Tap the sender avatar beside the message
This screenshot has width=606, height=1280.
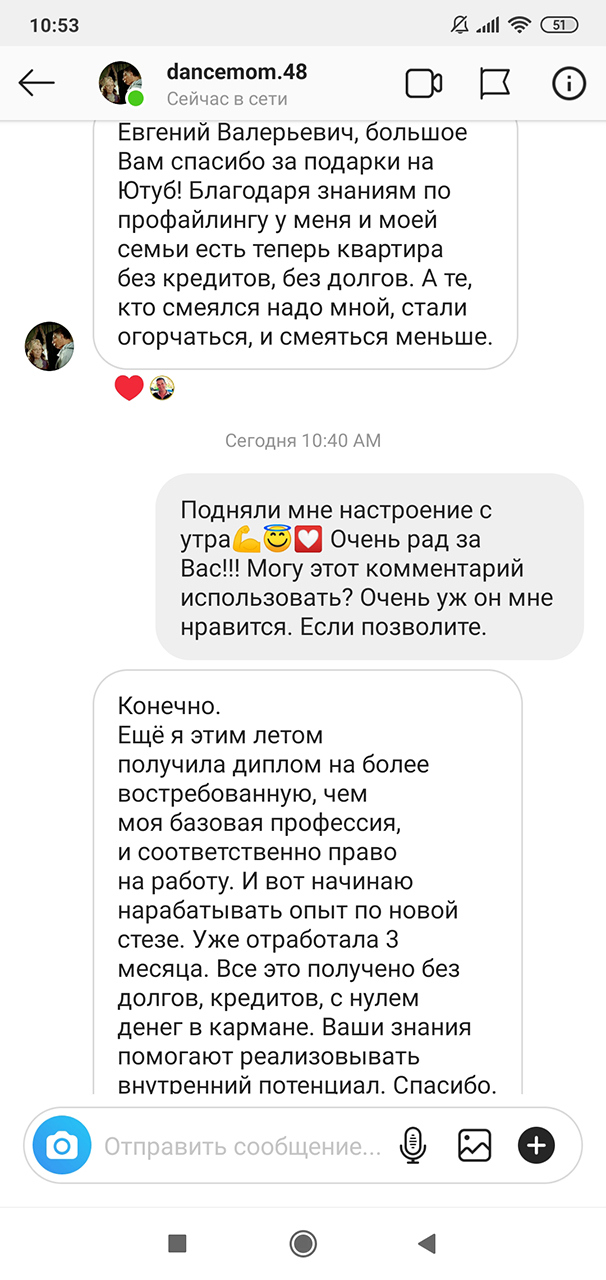(49, 347)
